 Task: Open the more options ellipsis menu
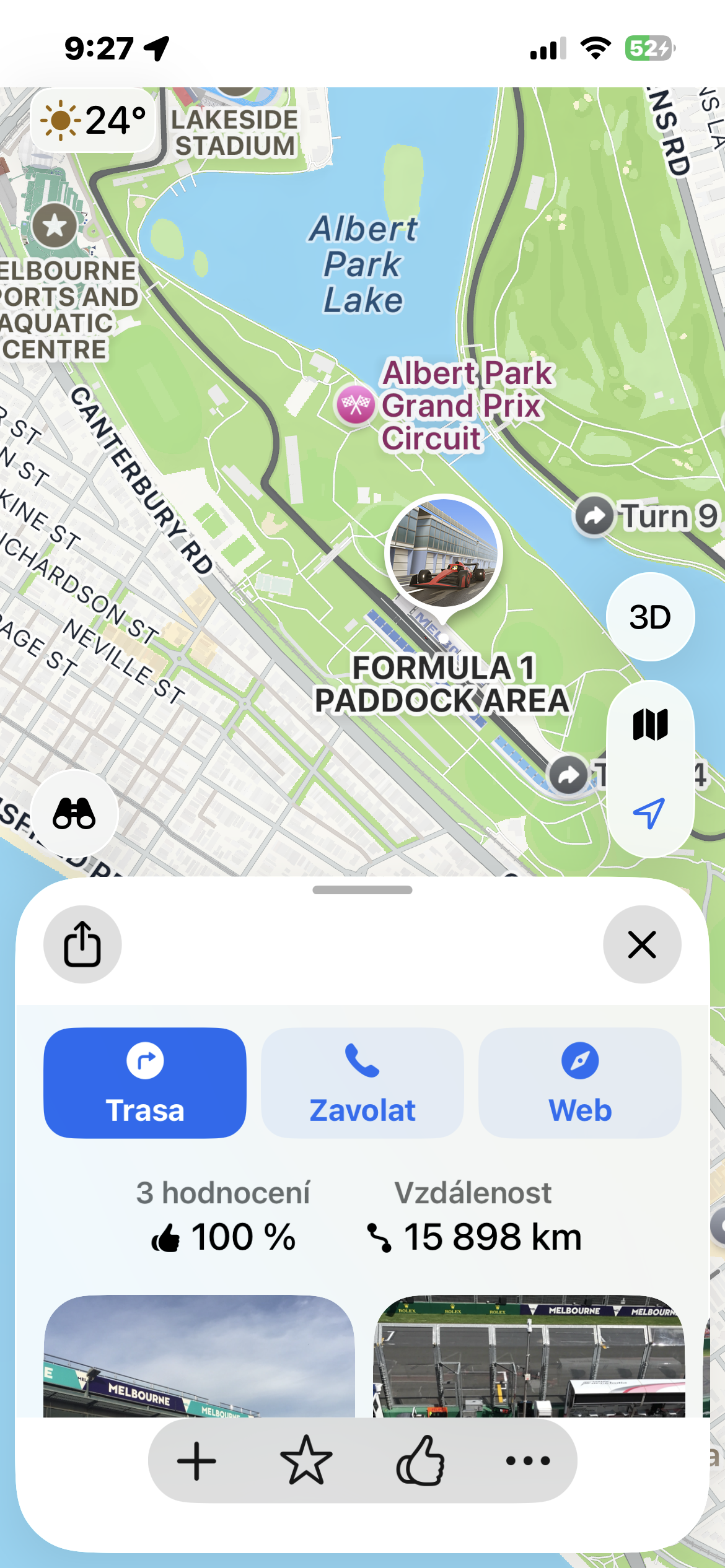point(528,1461)
